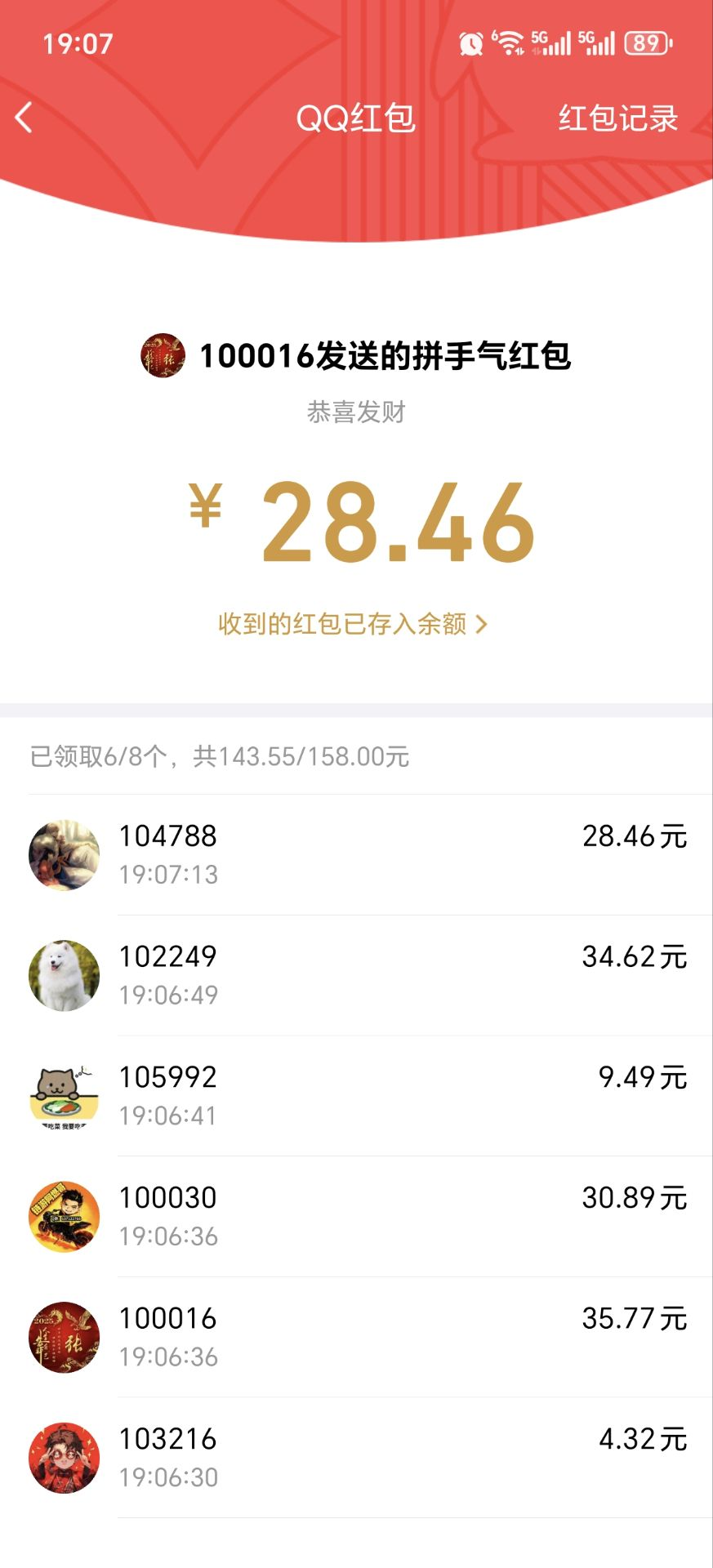Tap the 28.46元 amount next to 104788
713x1568 pixels.
[x=635, y=836]
